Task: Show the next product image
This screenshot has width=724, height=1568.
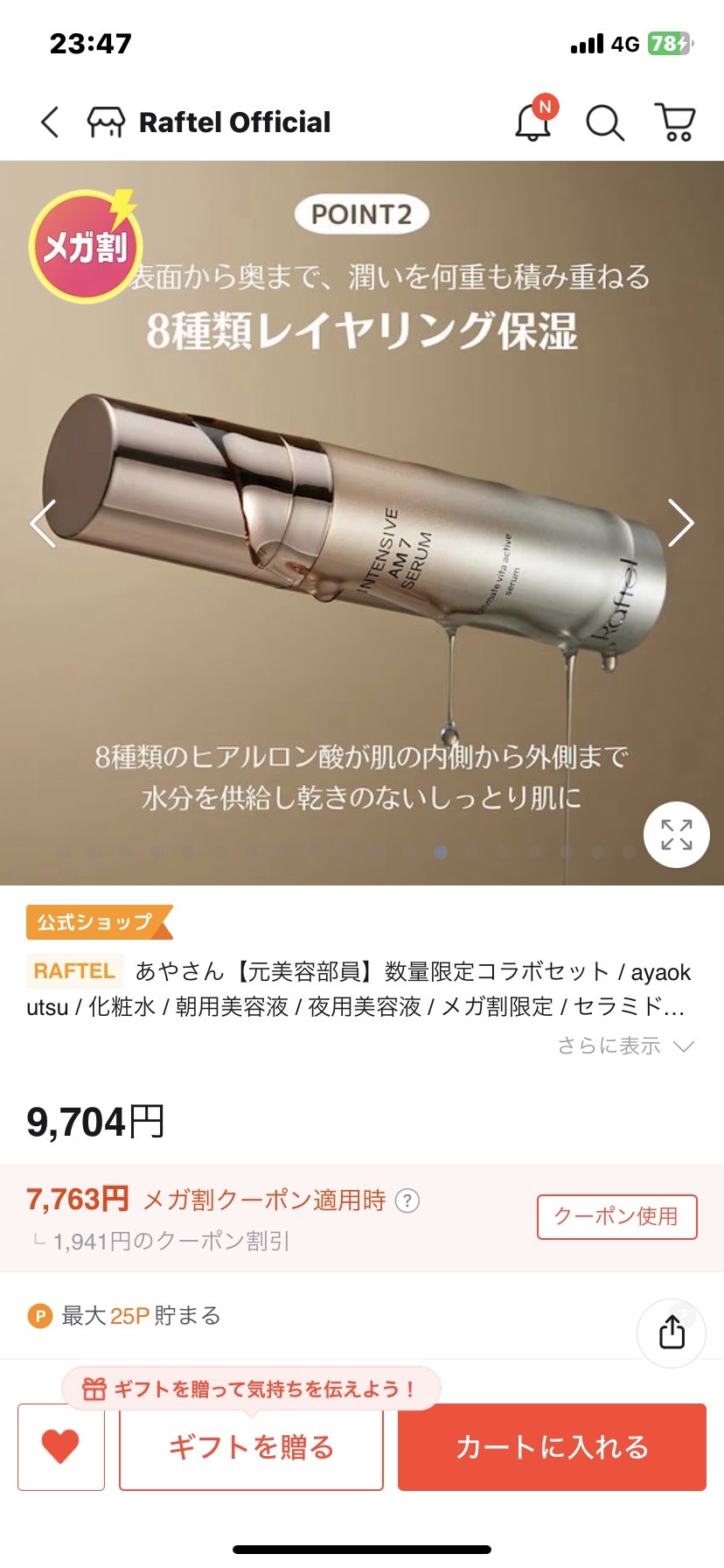Action: (680, 523)
